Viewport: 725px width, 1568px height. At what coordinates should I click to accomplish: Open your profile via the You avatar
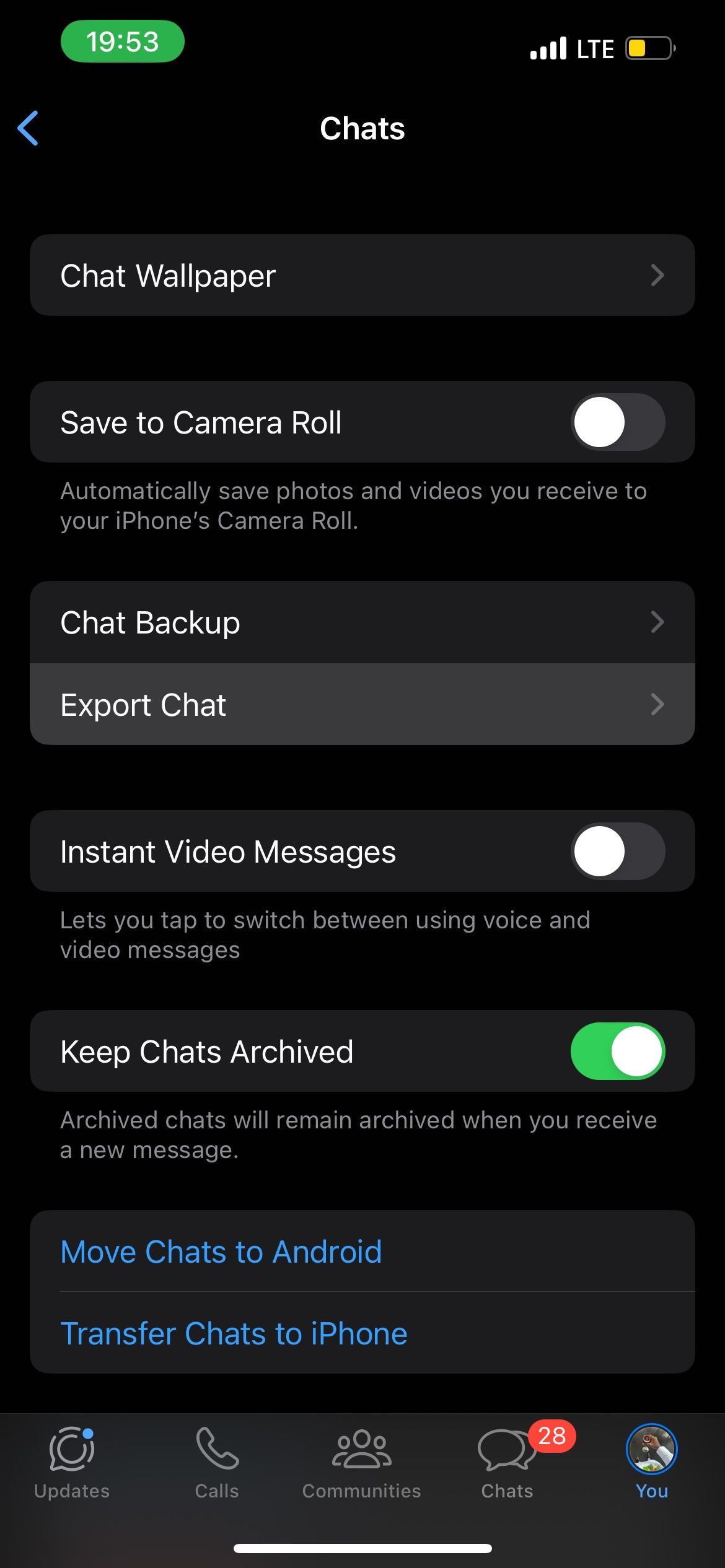[x=651, y=1449]
